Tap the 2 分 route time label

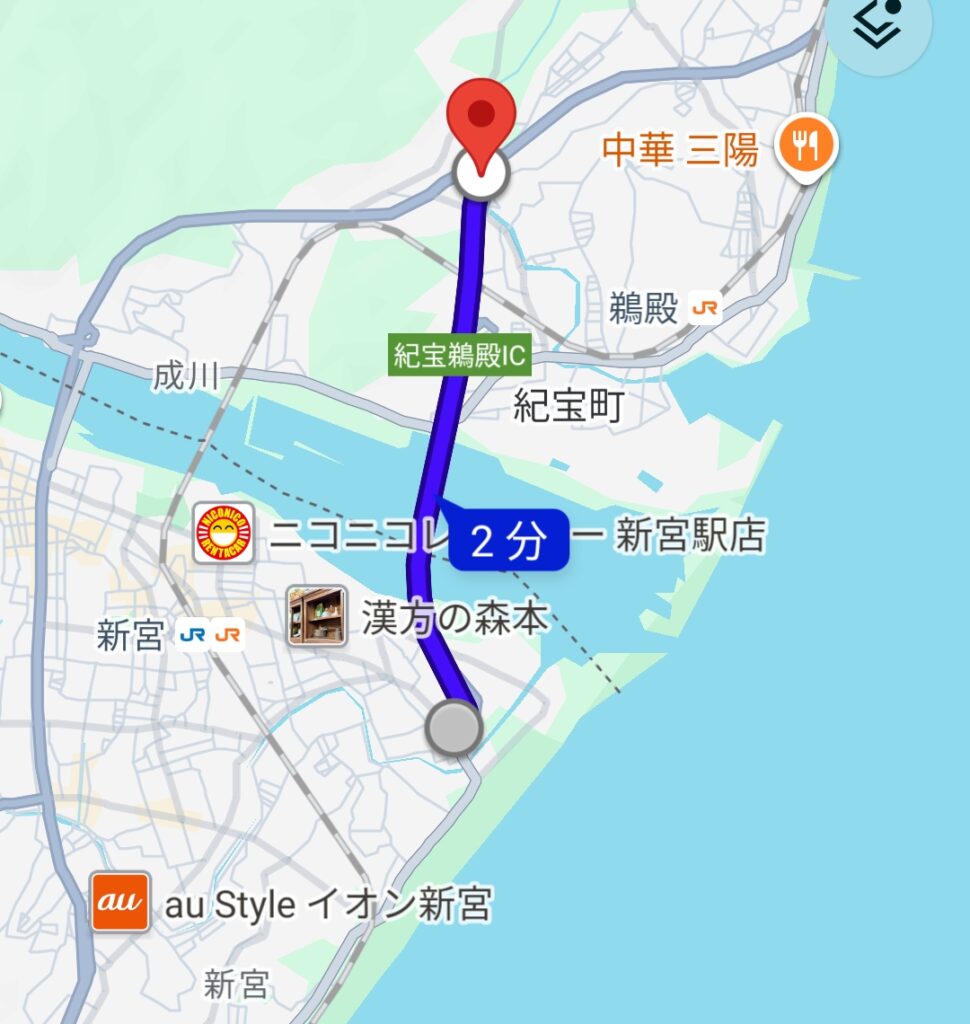pos(509,543)
